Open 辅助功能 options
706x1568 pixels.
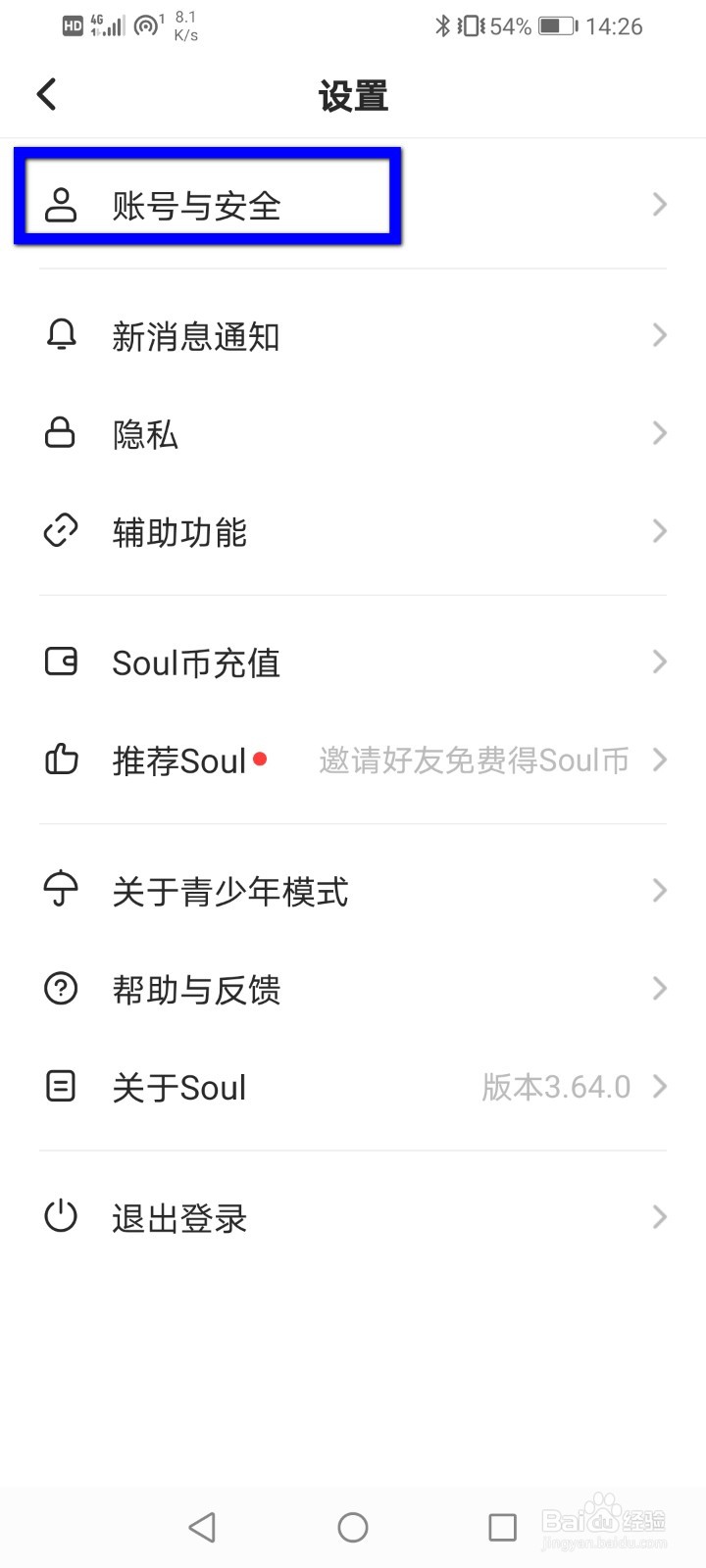point(353,532)
